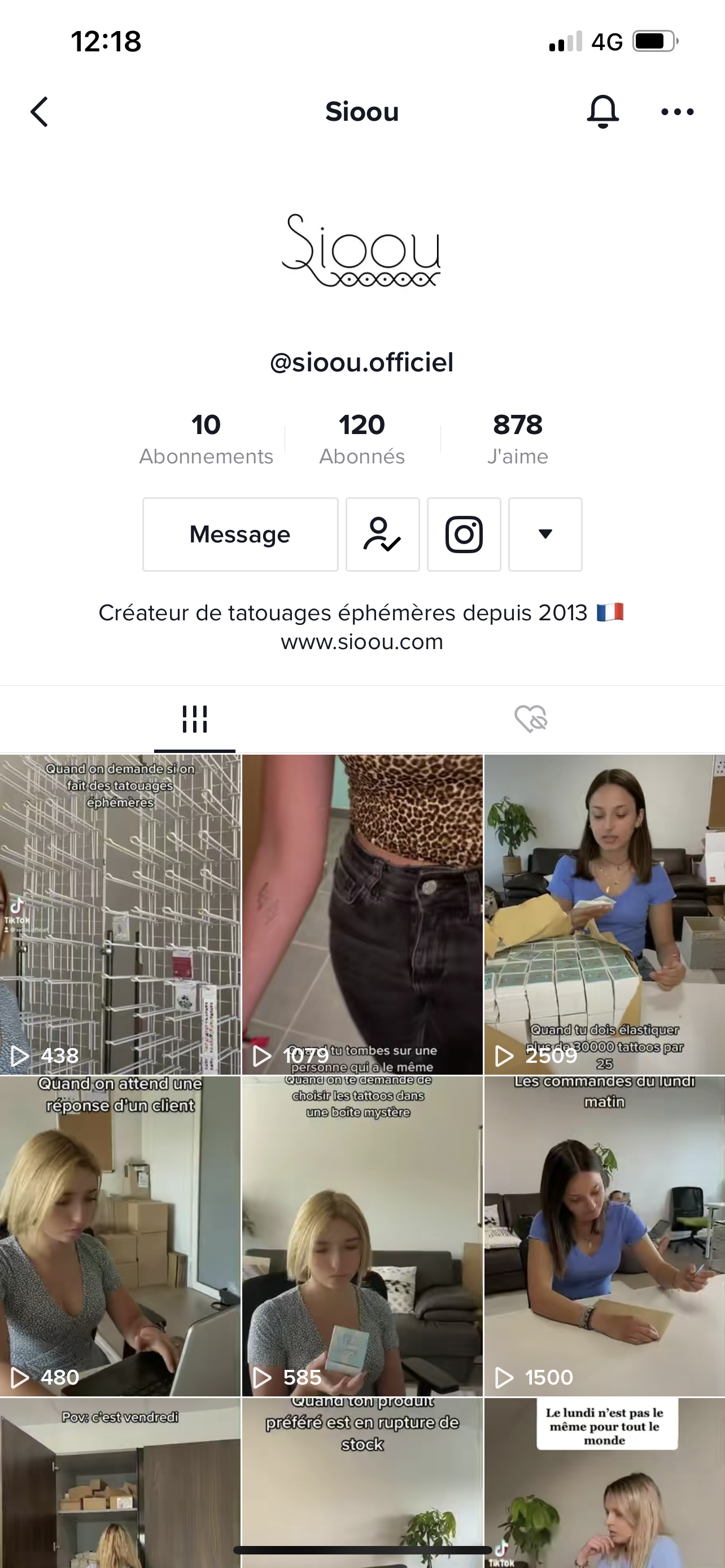Tap the following status person-check button
This screenshot has width=725, height=1568.
[382, 535]
